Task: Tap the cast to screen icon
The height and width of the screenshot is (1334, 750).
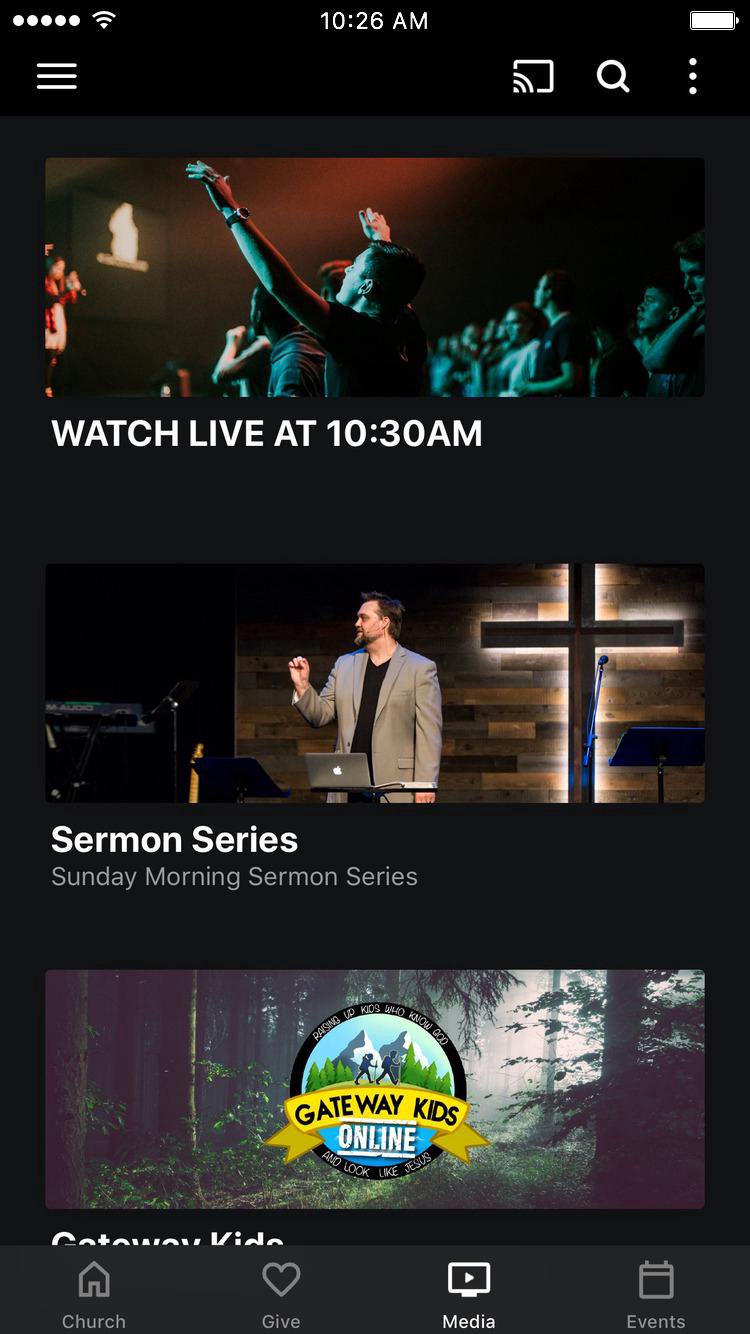Action: click(x=533, y=77)
